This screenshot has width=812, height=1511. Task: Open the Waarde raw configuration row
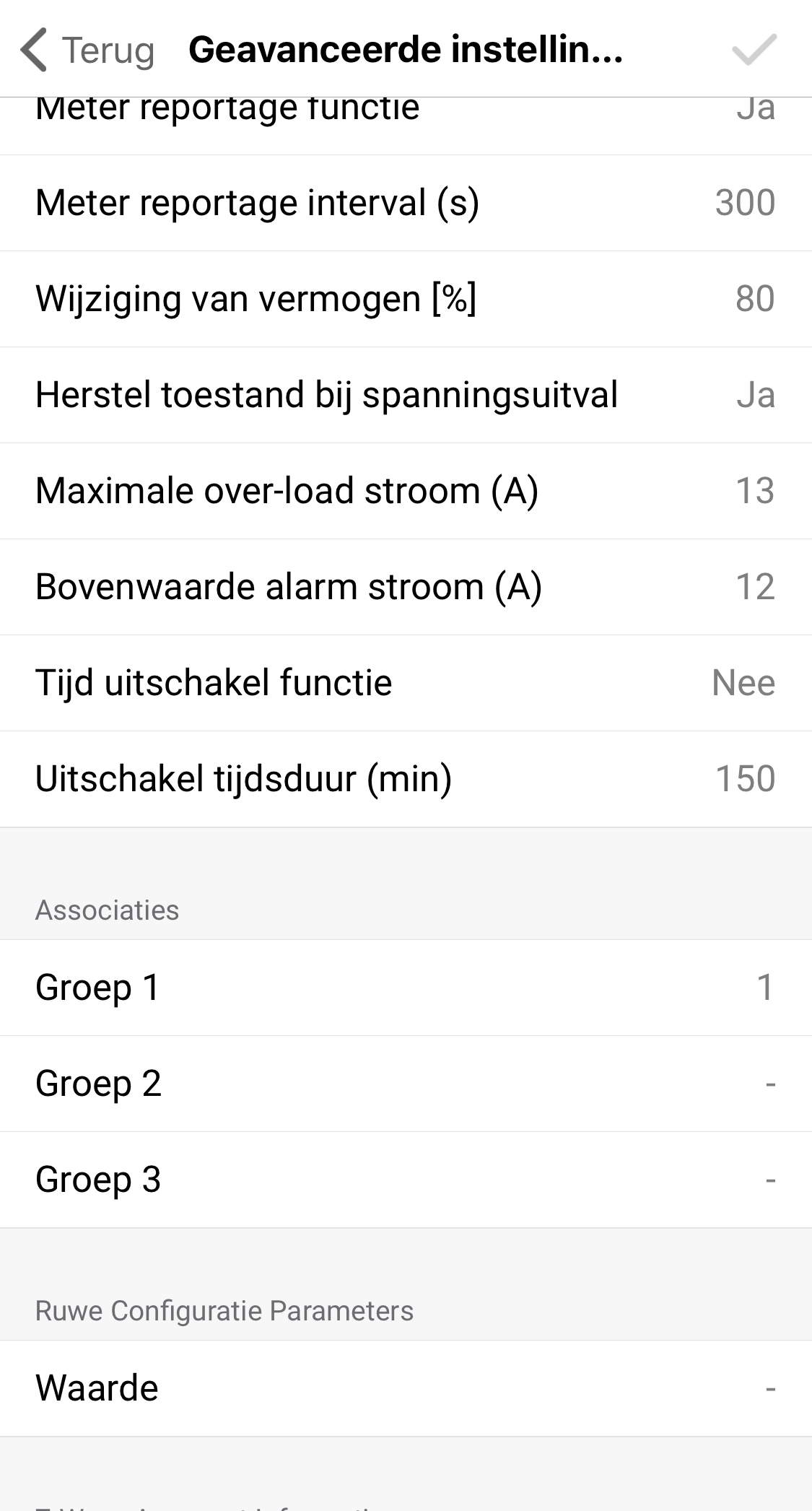pos(406,1388)
